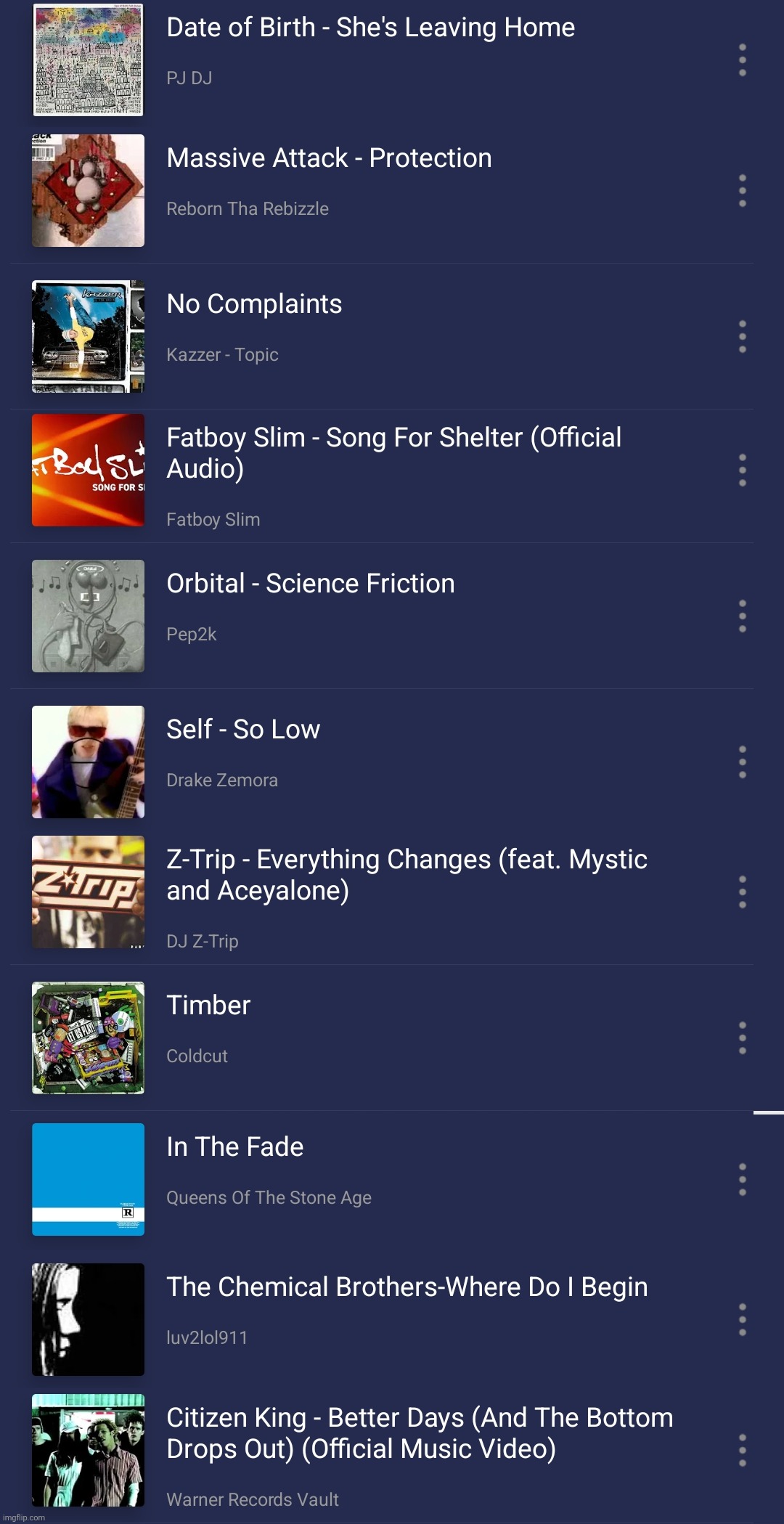Open more options for Science Friction
The image size is (784, 1524).
click(742, 616)
